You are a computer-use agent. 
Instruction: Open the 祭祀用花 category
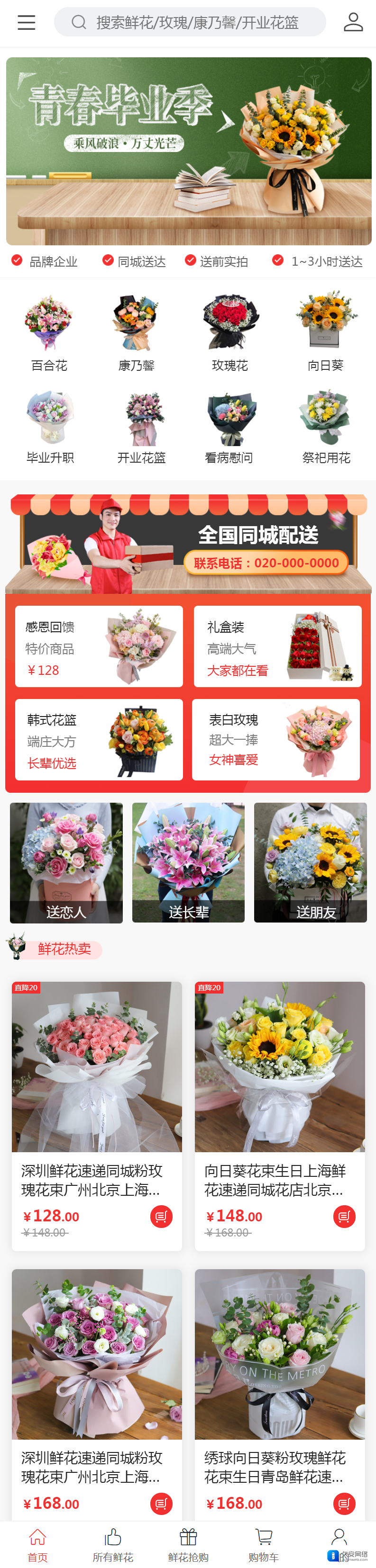coord(326,427)
